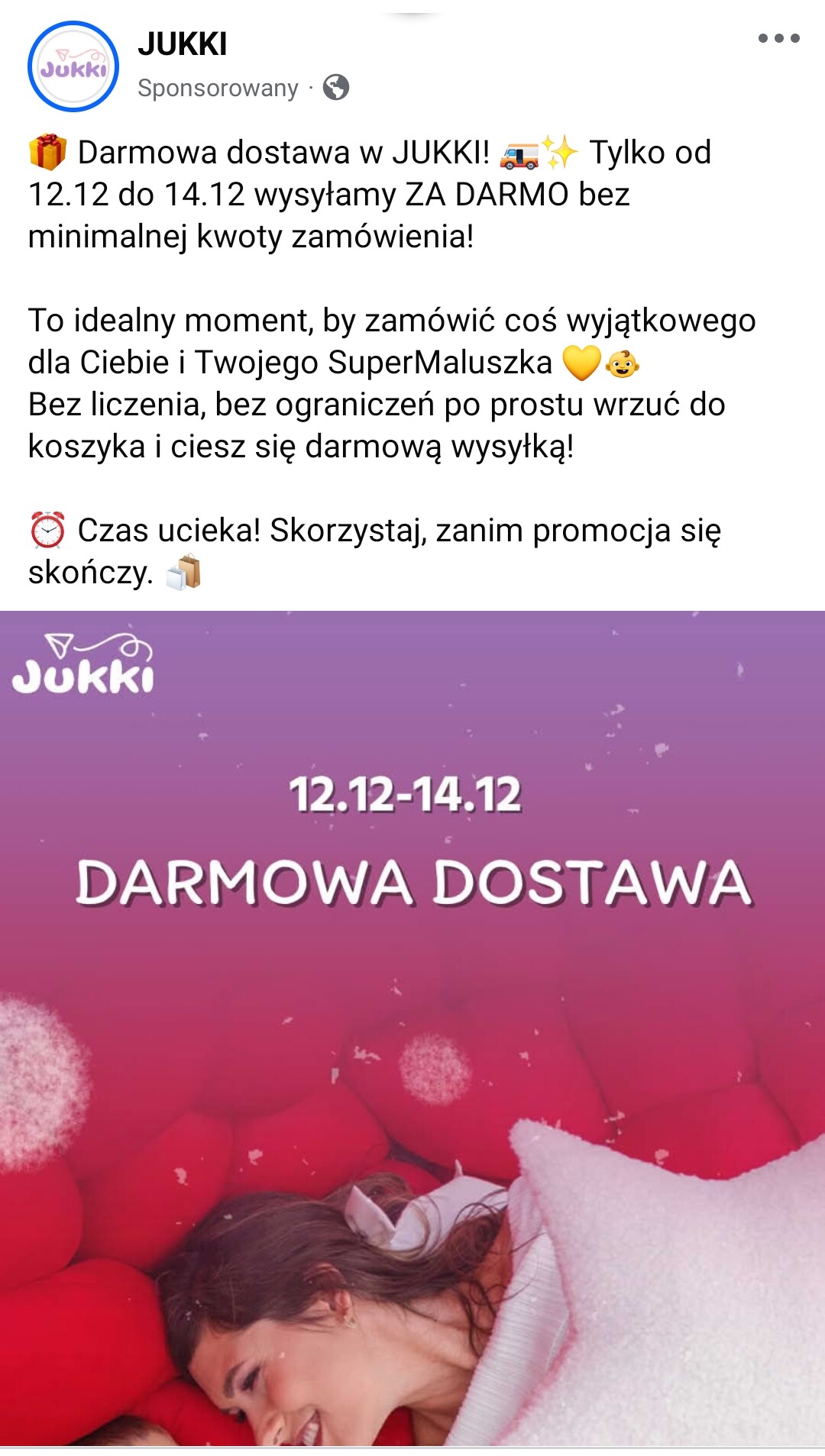Open the JUKKI page name link
Image resolution: width=825 pixels, height=1456 pixels.
[x=182, y=44]
